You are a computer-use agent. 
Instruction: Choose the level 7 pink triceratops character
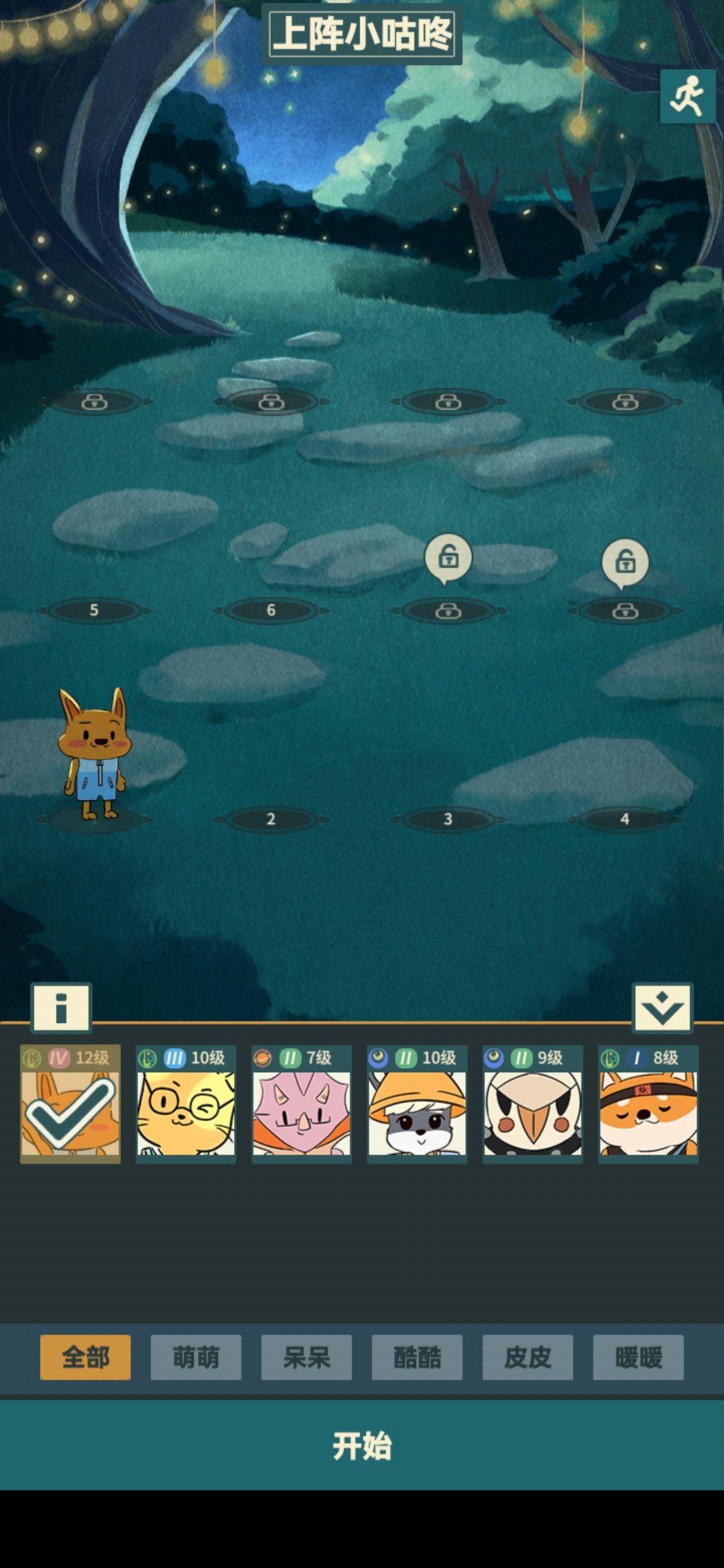click(302, 1104)
